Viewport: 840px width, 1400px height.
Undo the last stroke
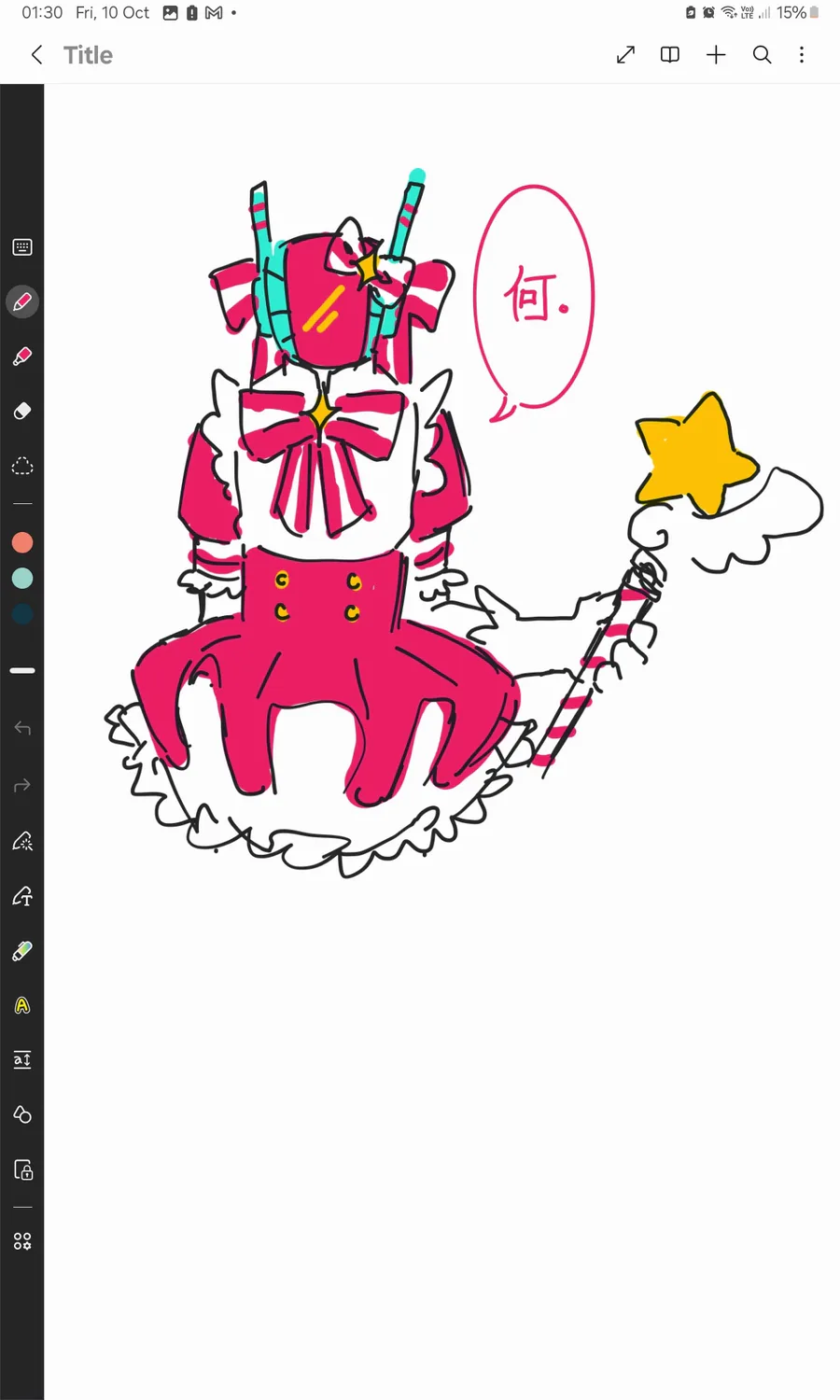click(x=22, y=728)
